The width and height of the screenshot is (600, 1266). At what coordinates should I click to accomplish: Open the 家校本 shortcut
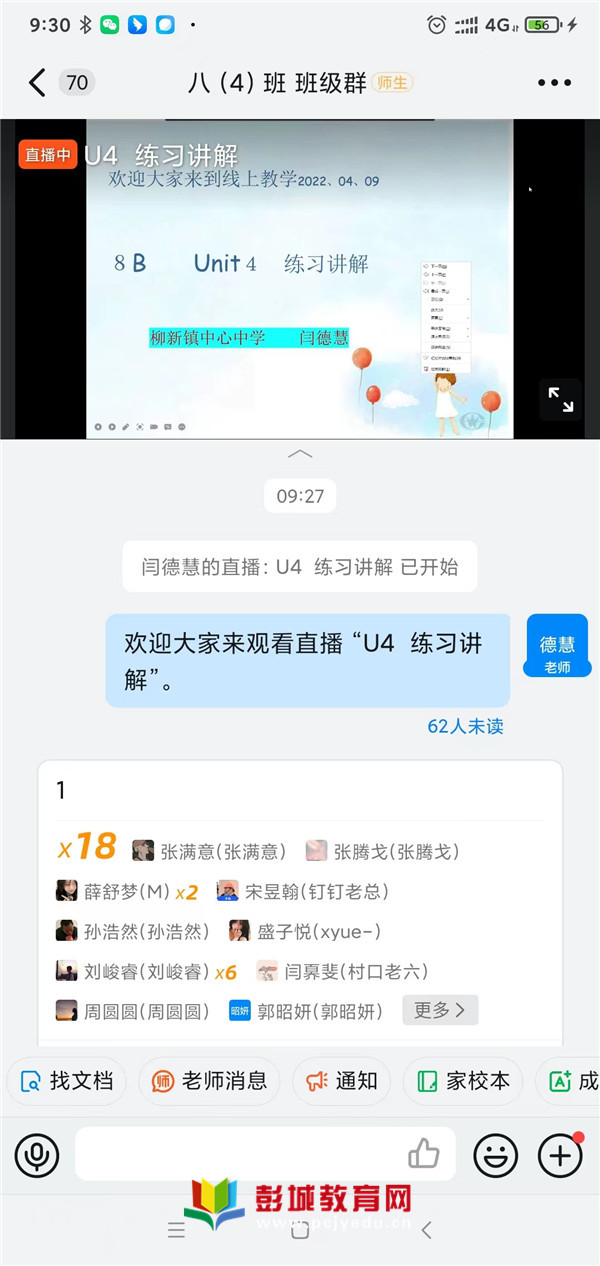pyautogui.click(x=463, y=1081)
